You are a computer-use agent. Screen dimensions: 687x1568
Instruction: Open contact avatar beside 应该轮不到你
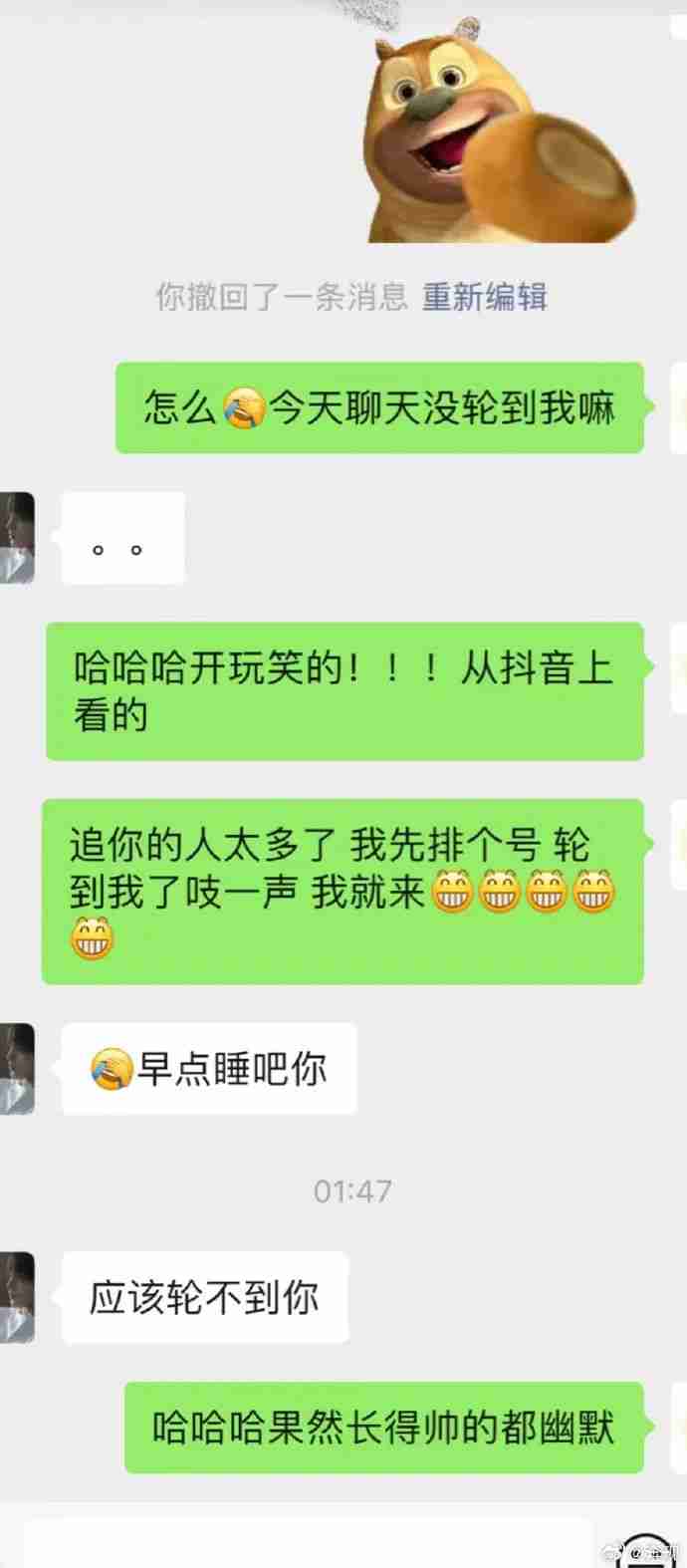tap(17, 1297)
